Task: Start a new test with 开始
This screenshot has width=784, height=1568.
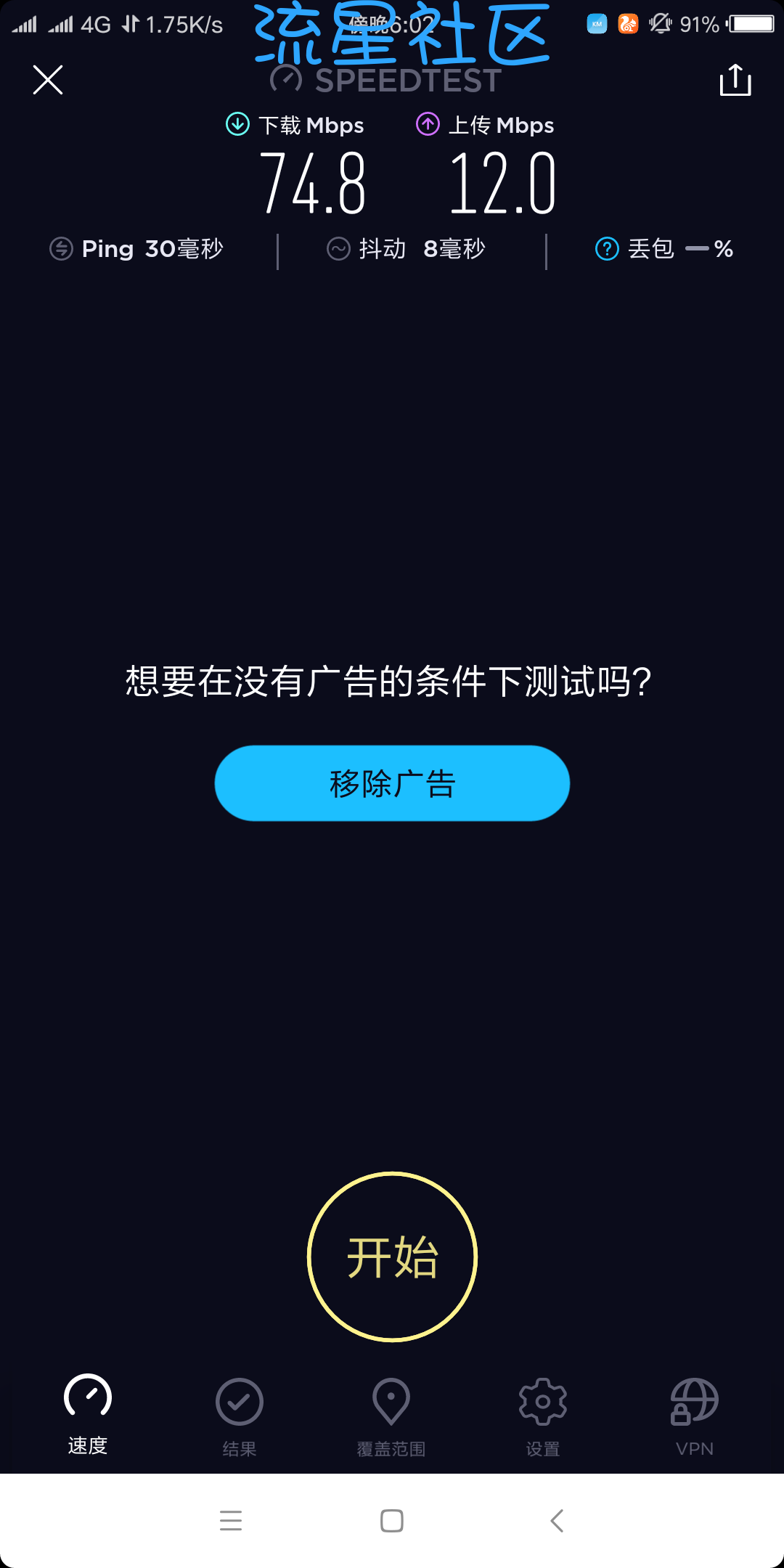Action: click(392, 1257)
